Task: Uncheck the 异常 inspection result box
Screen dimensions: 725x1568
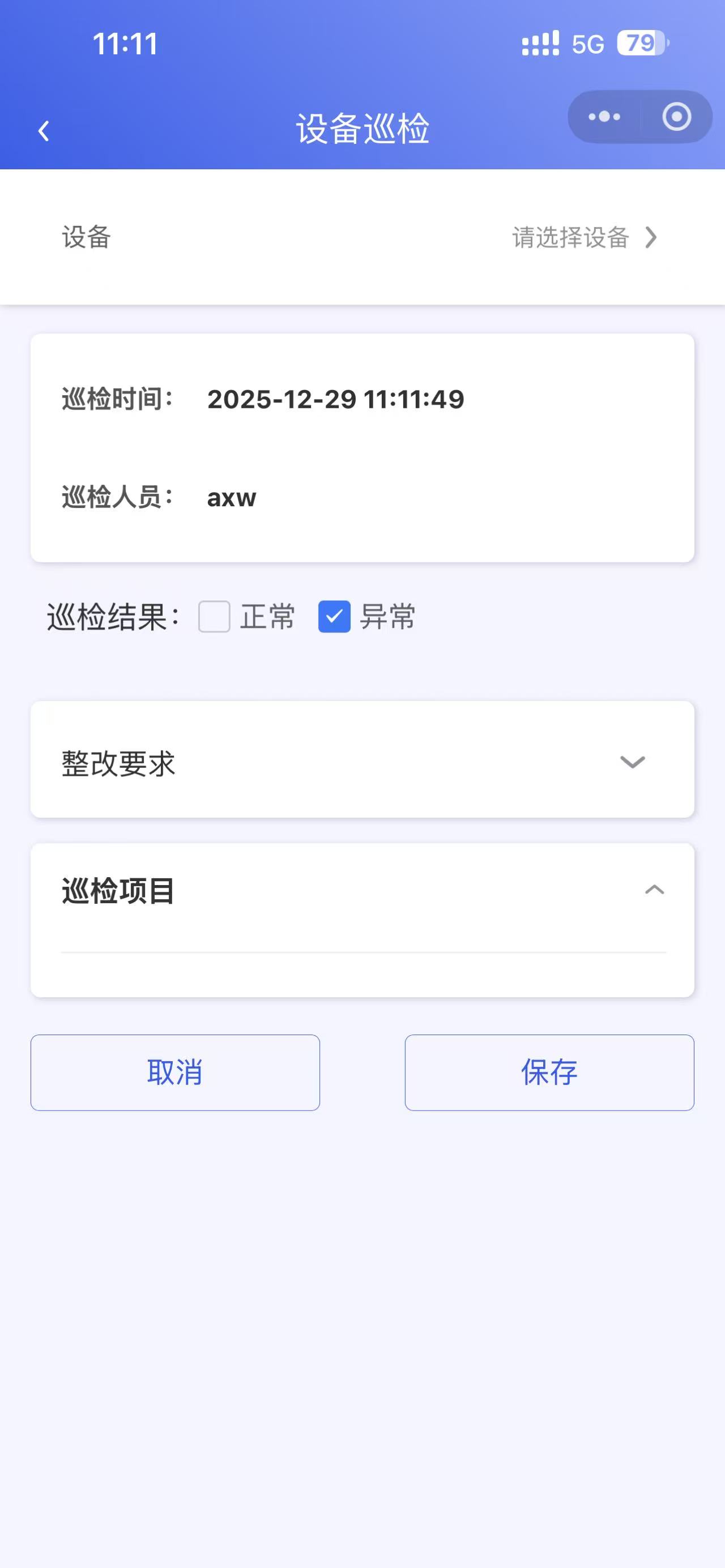Action: pos(334,617)
